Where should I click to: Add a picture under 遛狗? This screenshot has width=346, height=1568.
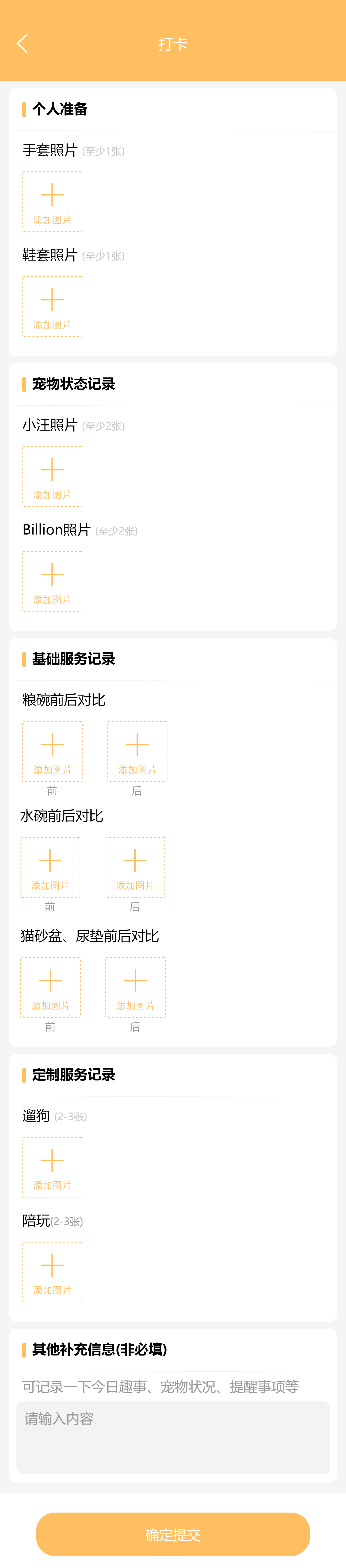52,1167
